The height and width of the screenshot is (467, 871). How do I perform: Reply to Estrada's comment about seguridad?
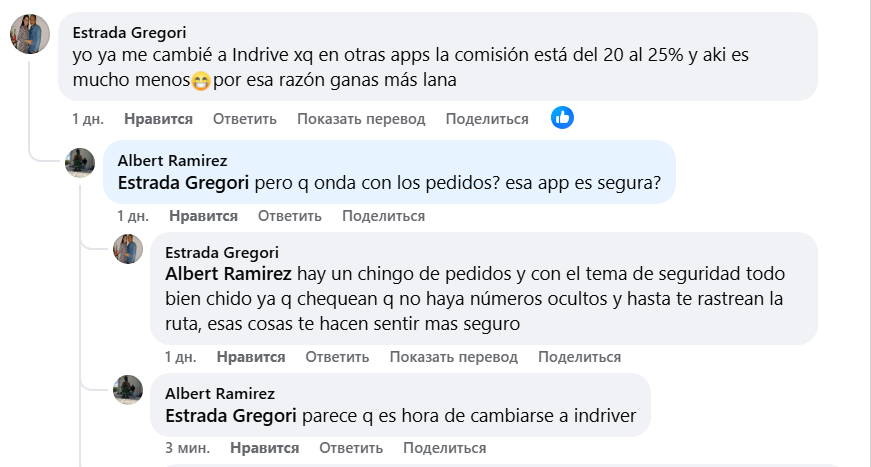pos(337,357)
